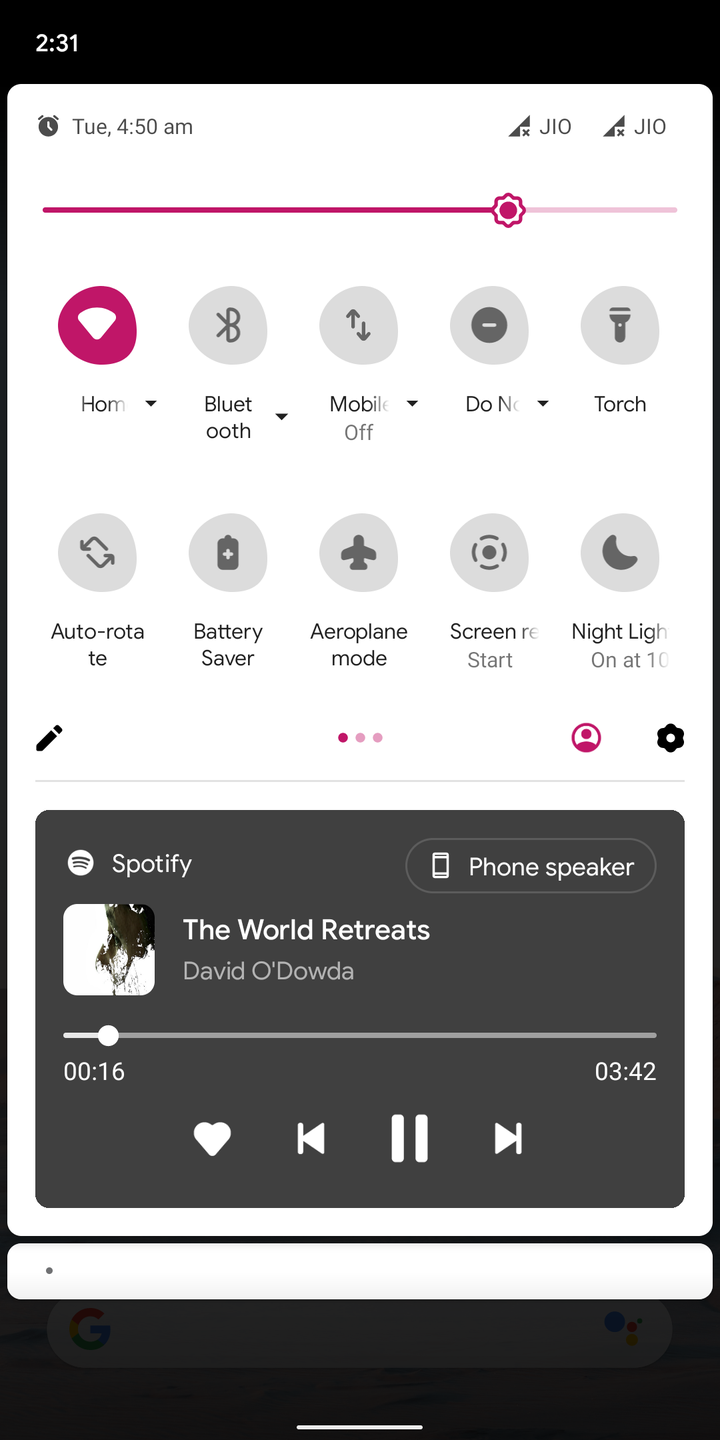Open the user account switcher
This screenshot has height=1440, width=720.
586,738
